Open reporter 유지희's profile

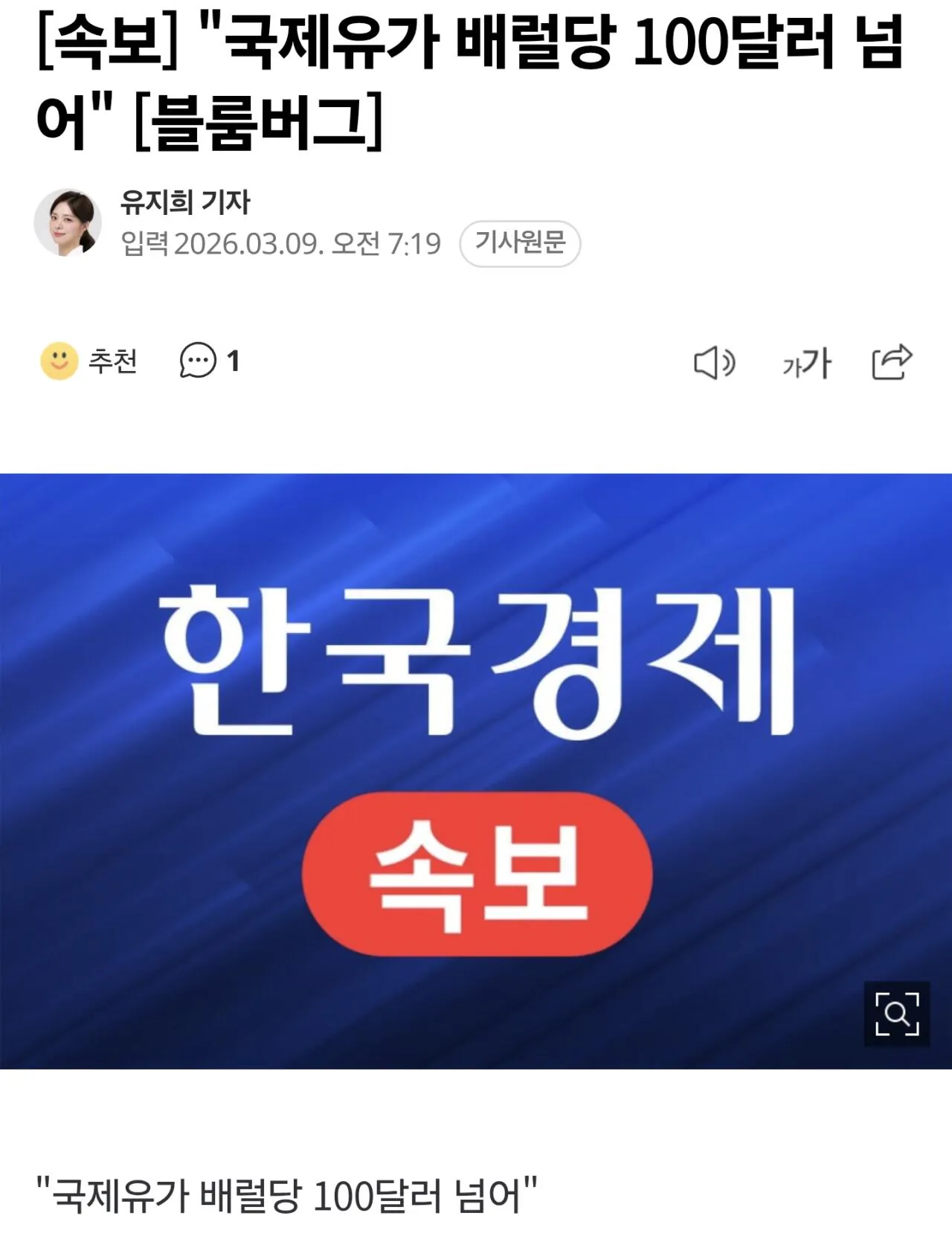click(68, 222)
